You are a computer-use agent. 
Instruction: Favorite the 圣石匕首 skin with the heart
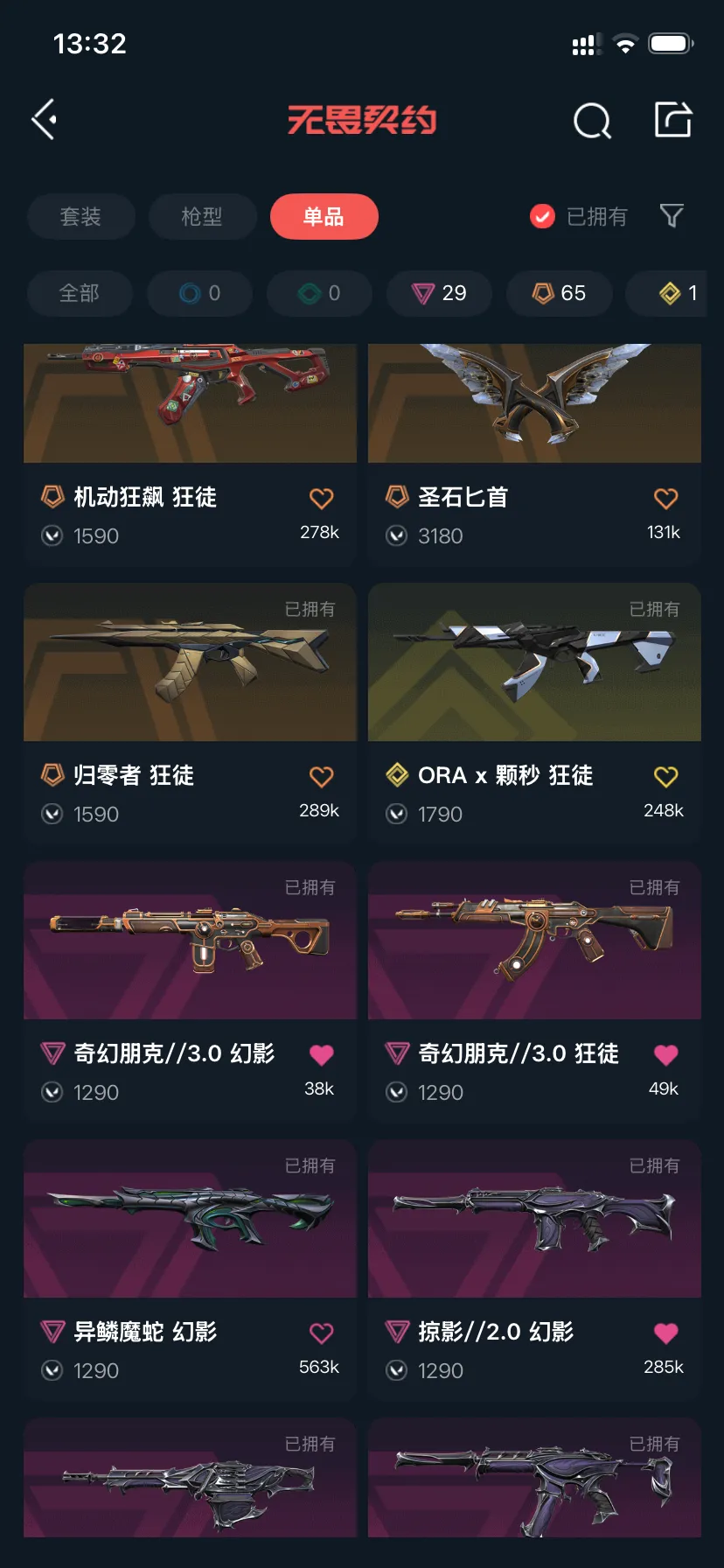pos(665,498)
